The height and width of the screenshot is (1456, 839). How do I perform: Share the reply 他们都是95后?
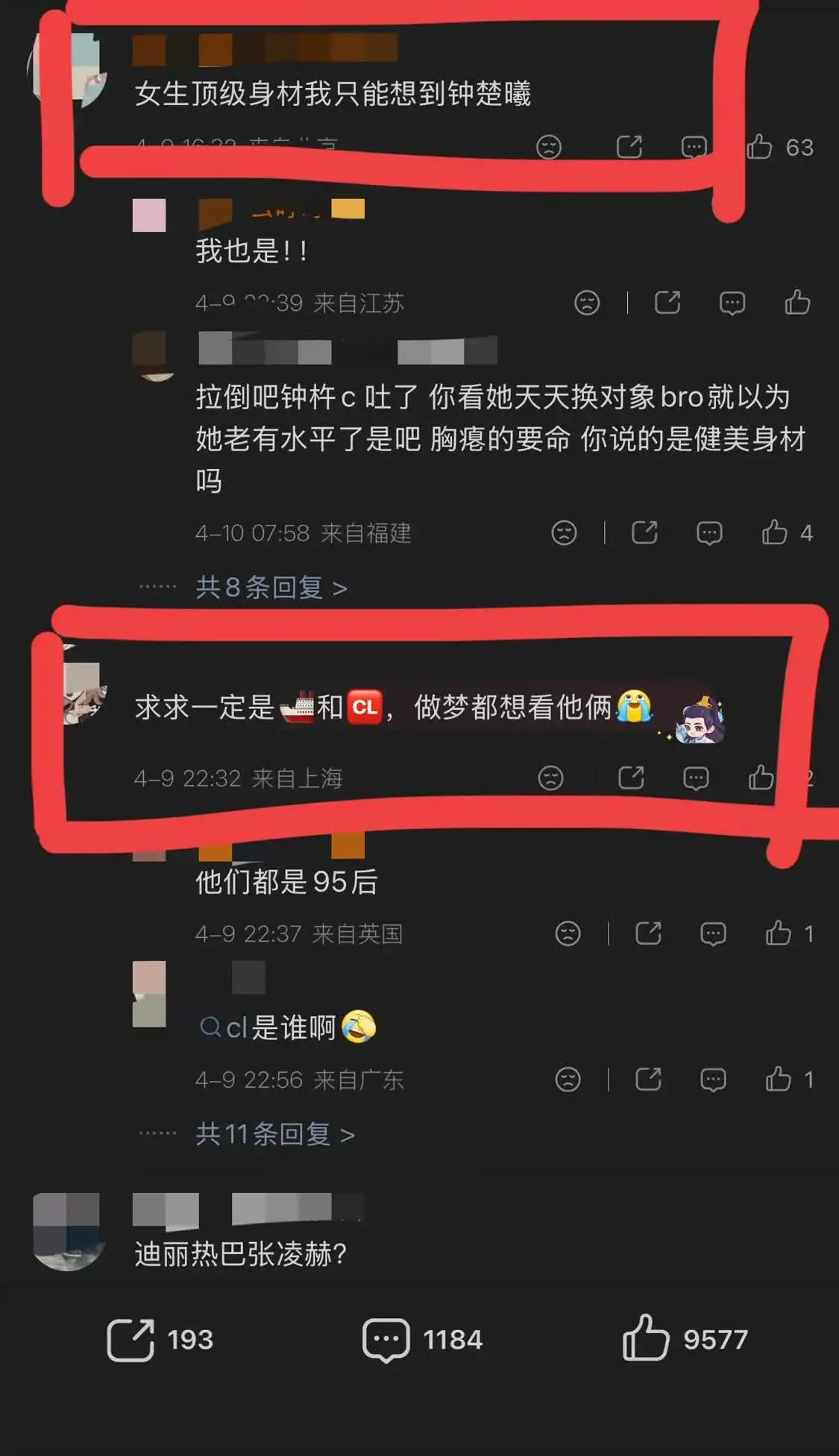point(648,933)
